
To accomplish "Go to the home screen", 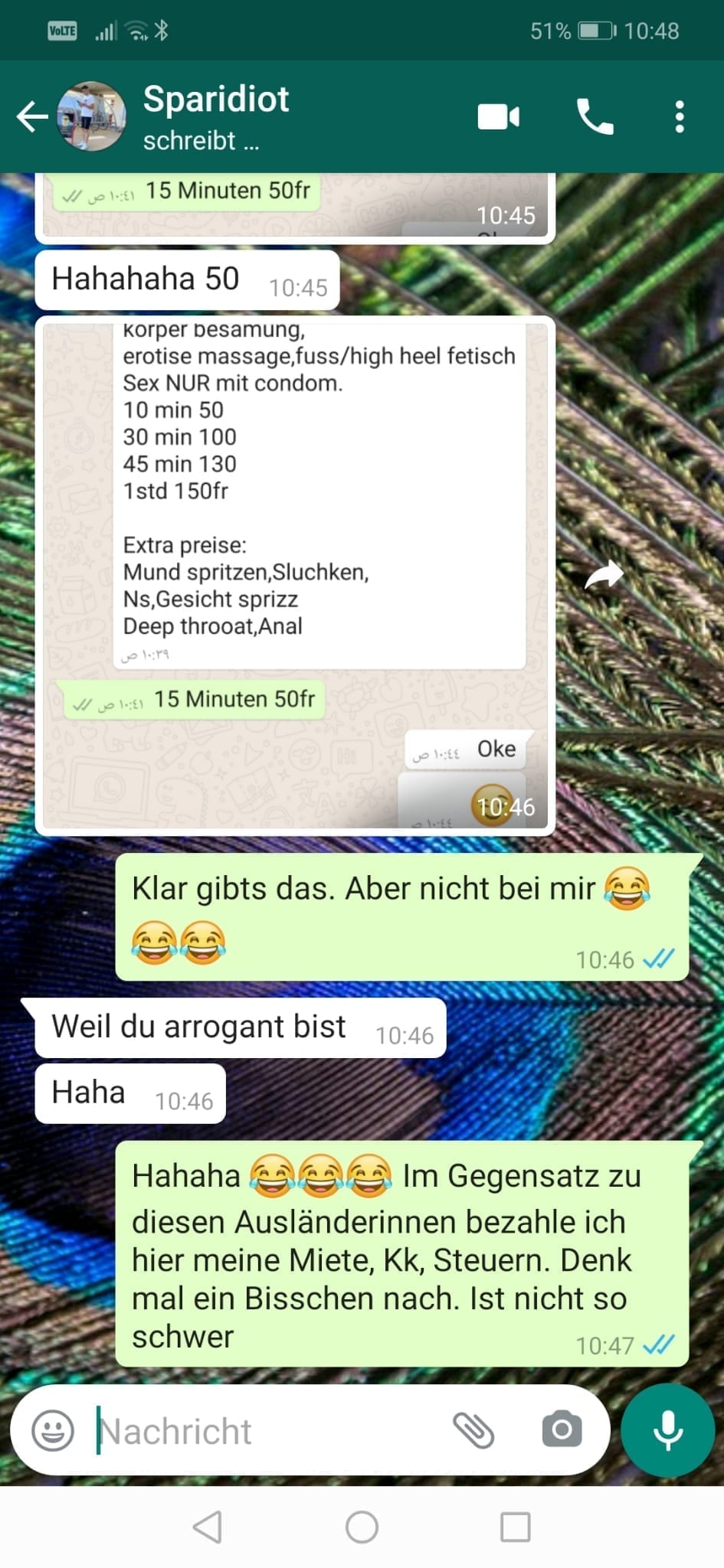I will [x=362, y=1527].
